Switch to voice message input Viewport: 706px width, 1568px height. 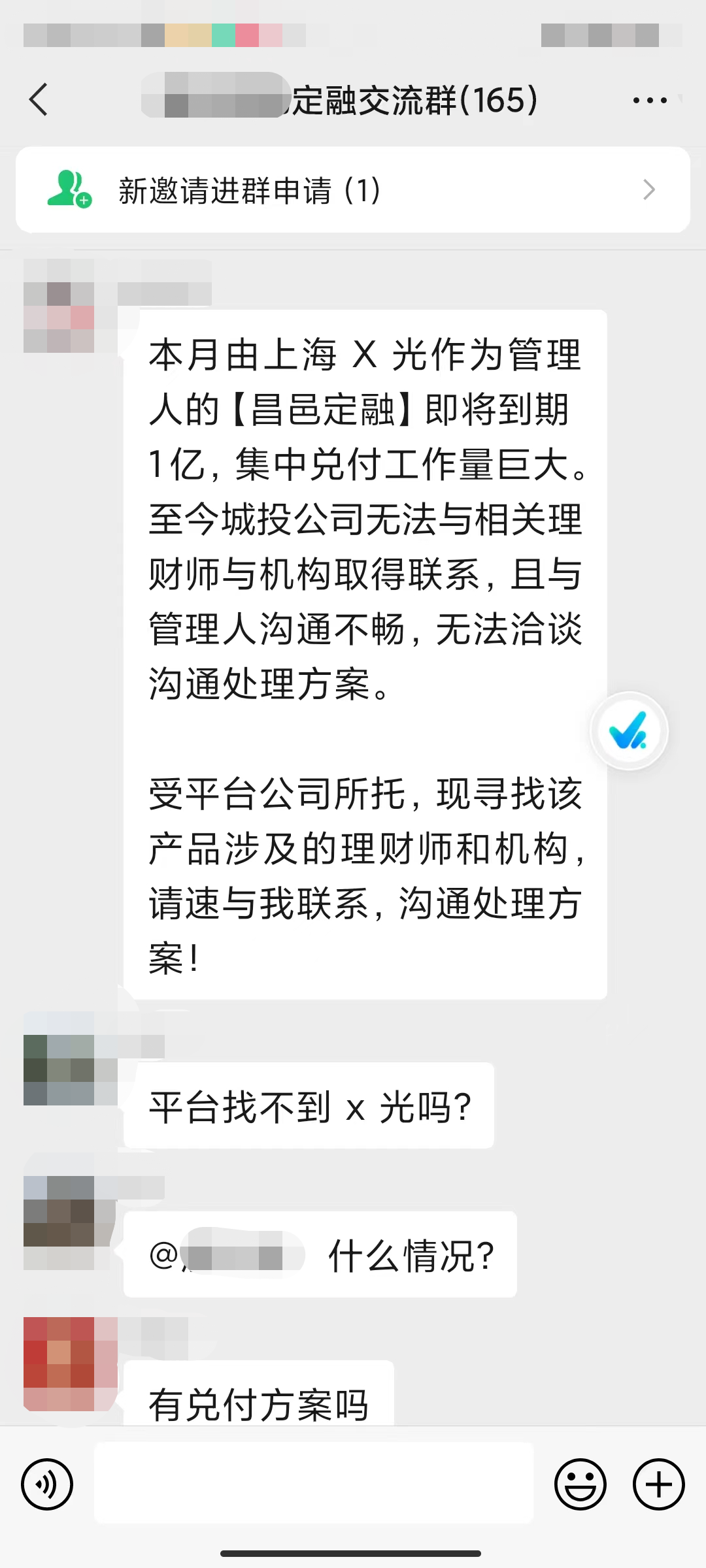tap(47, 1484)
